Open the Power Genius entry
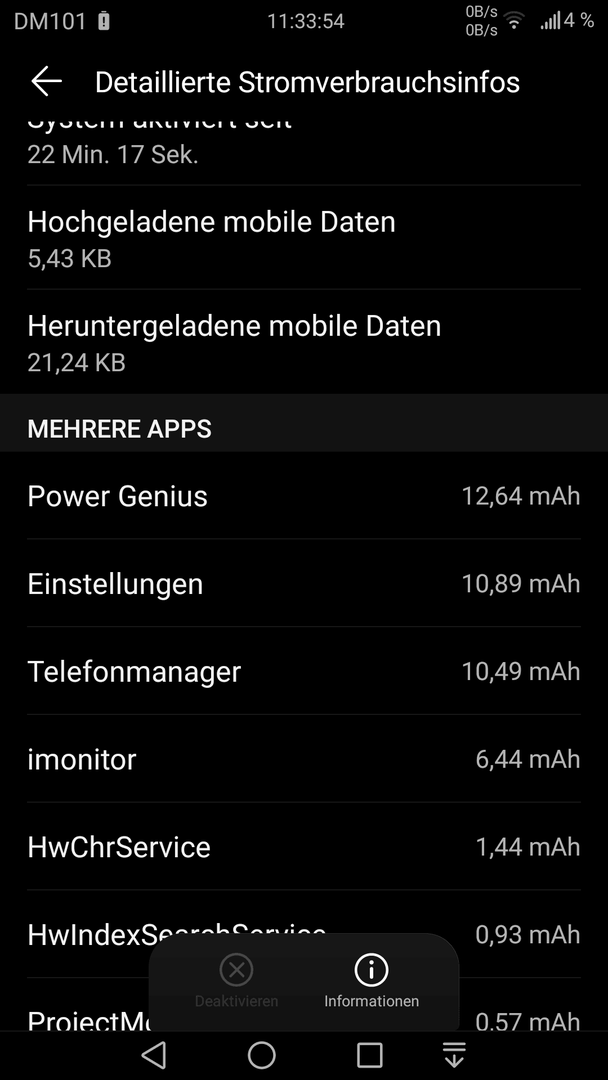Viewport: 608px width, 1080px height. pos(304,496)
